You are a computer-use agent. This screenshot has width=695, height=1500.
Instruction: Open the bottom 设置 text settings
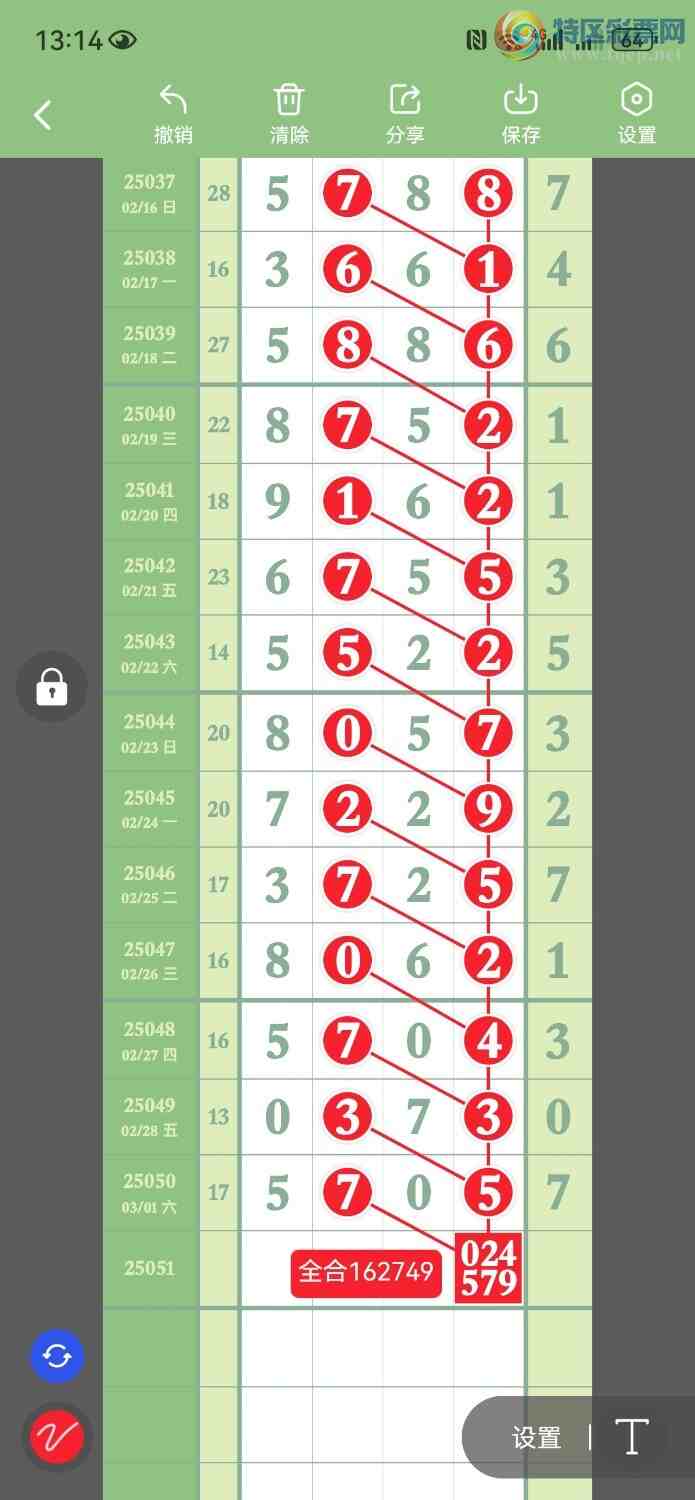[536, 1438]
